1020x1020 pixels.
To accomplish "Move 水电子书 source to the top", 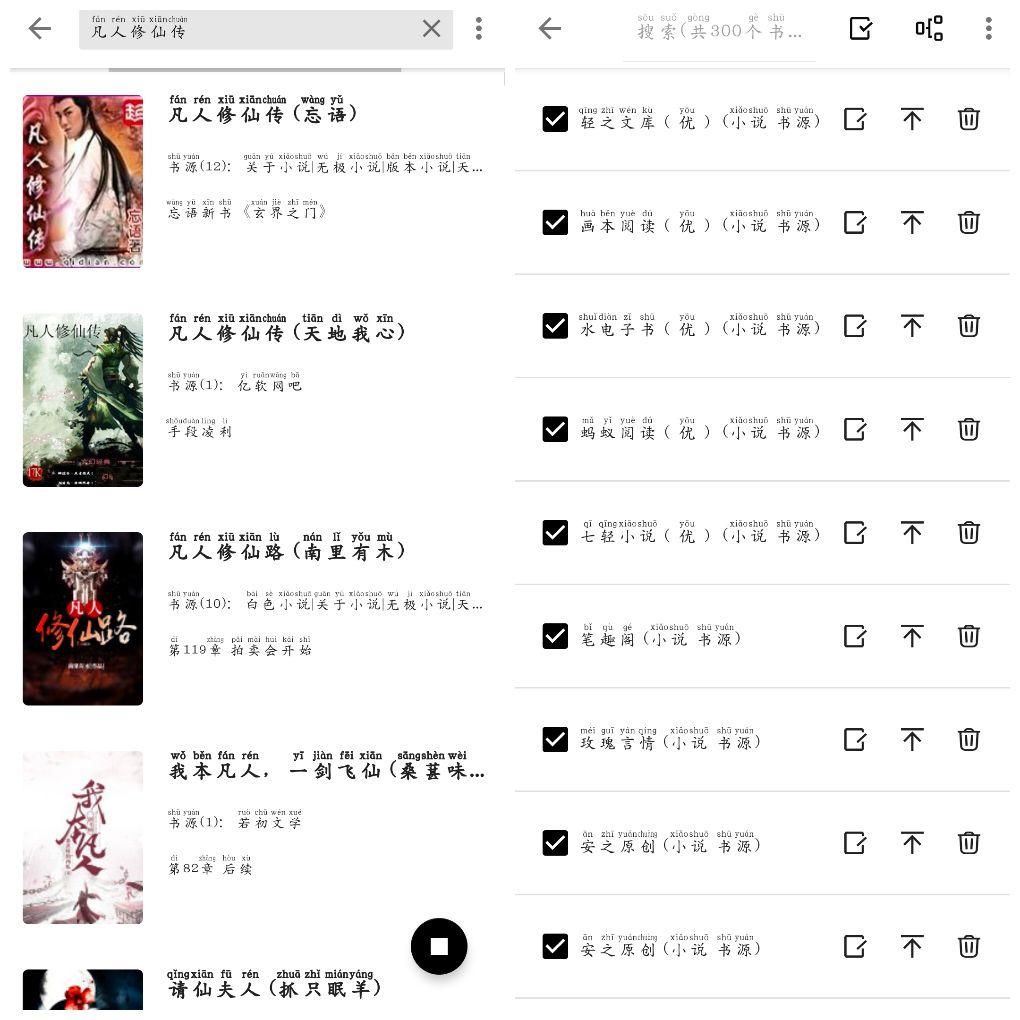I will tap(912, 326).
